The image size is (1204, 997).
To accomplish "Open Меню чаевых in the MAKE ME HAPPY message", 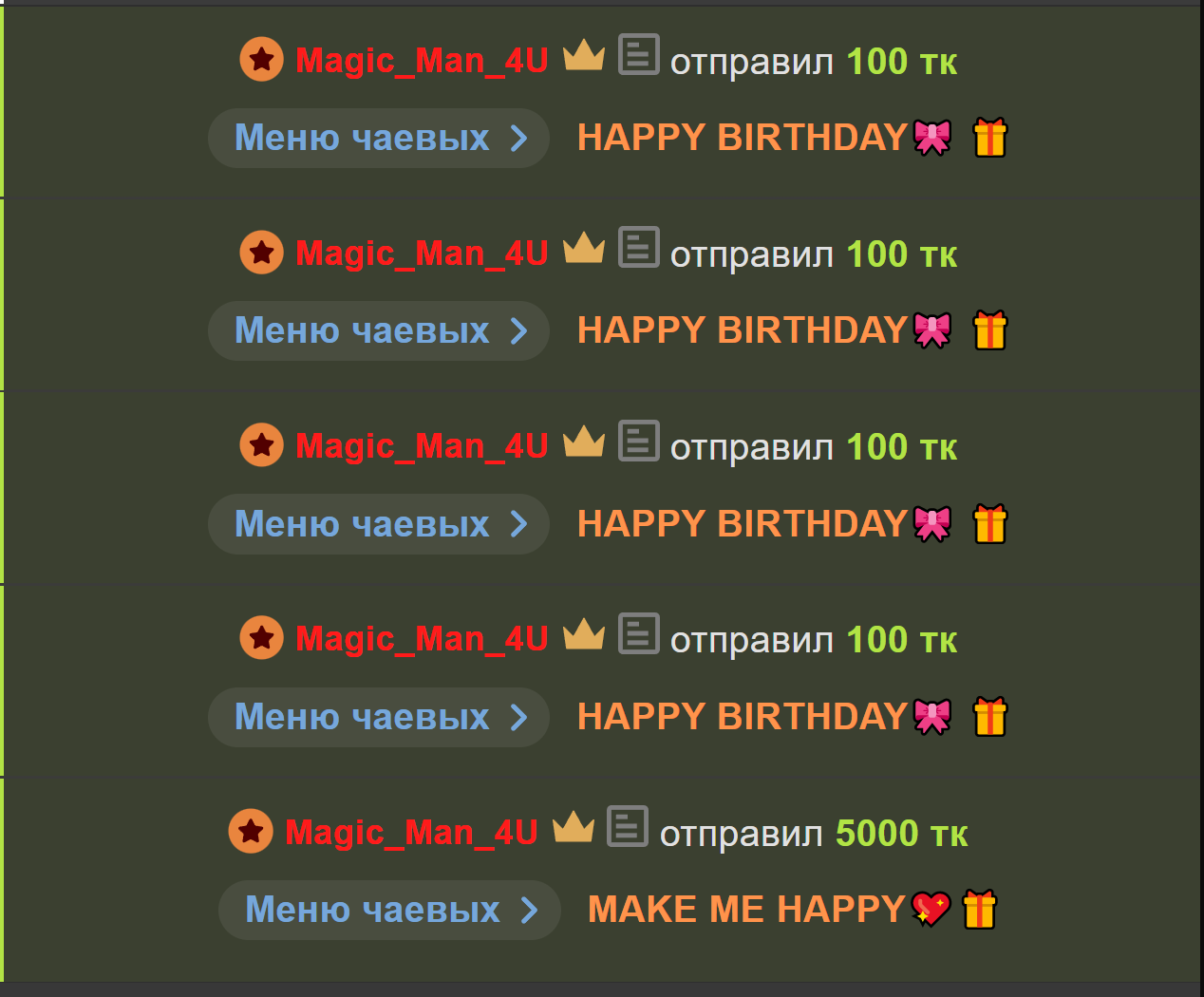I will tap(389, 911).
